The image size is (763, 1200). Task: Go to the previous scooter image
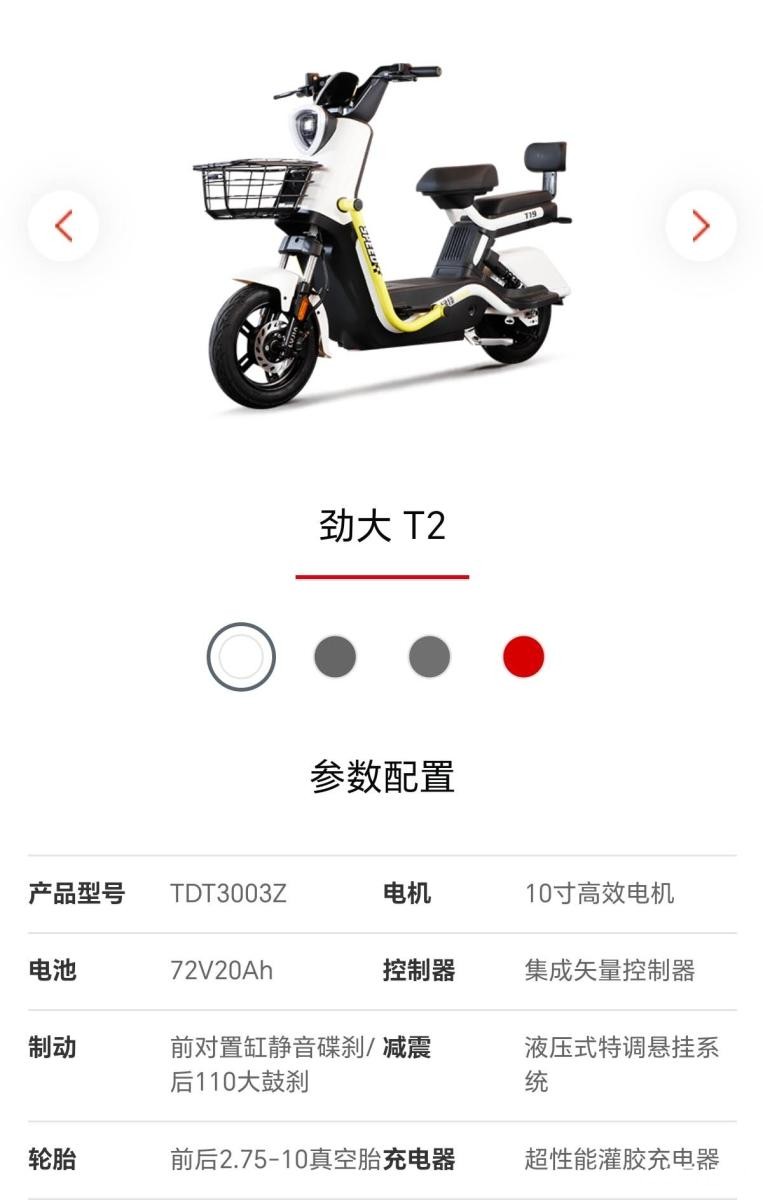(x=63, y=226)
